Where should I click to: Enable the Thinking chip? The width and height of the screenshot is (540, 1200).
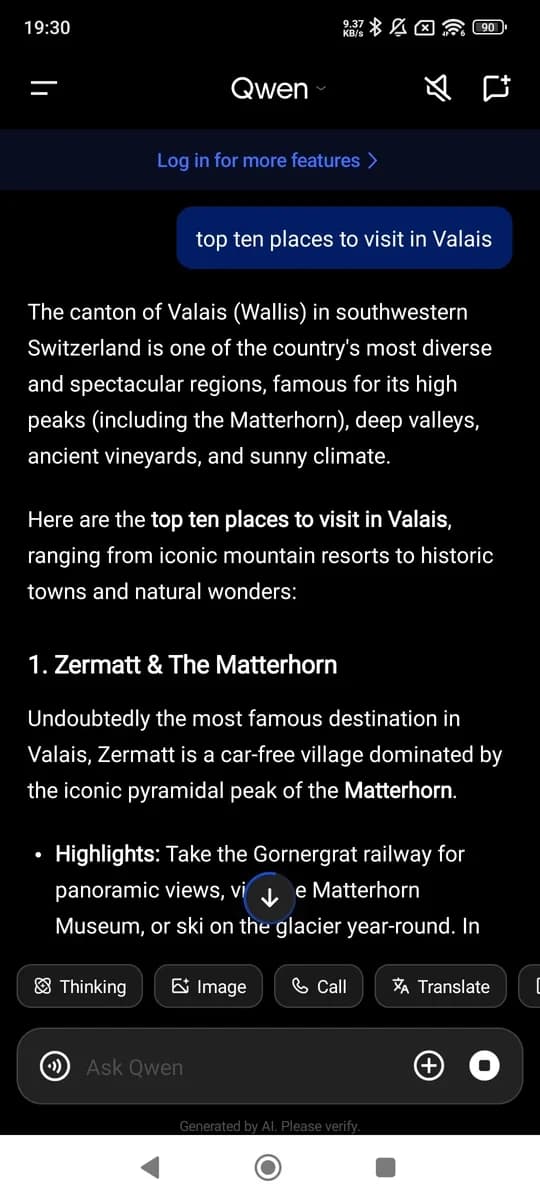click(80, 986)
